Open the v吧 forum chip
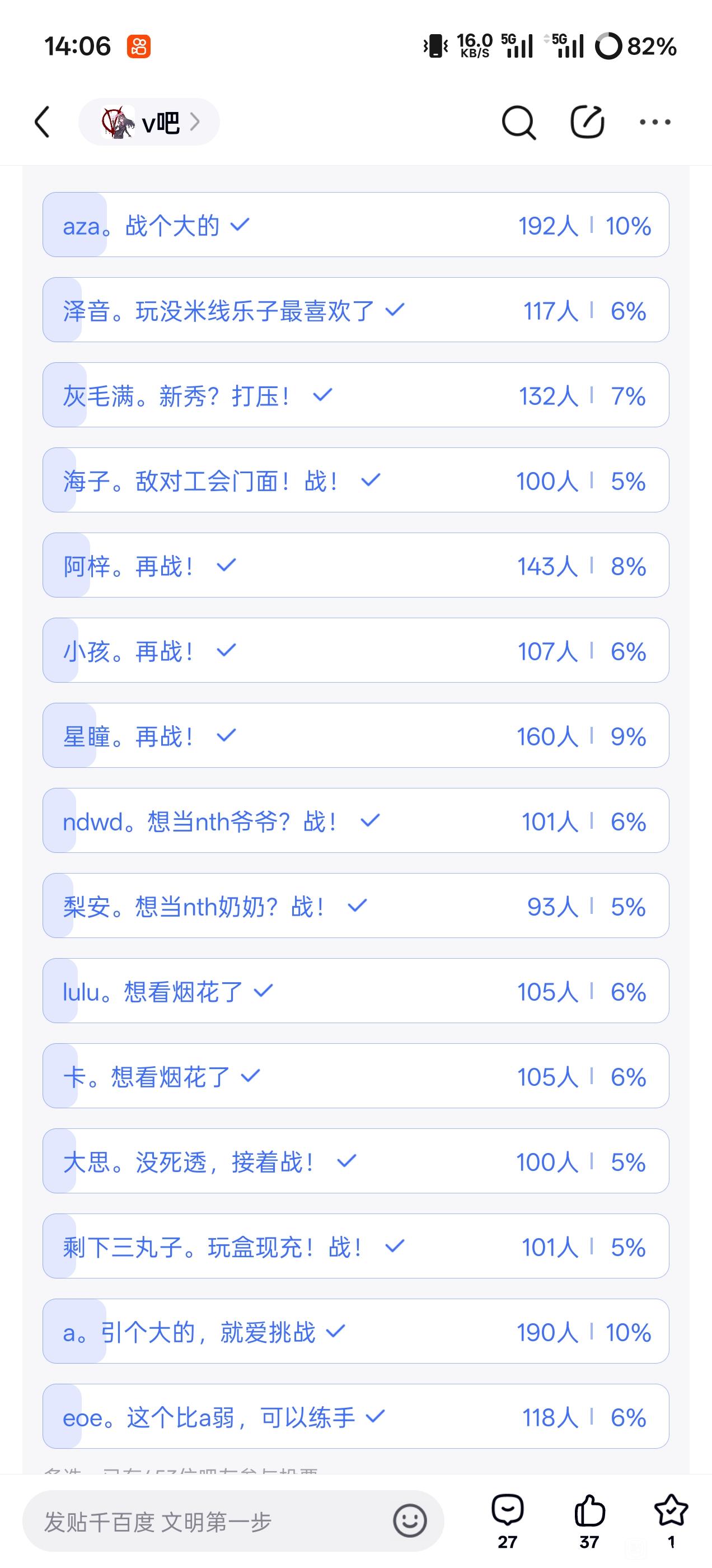 pyautogui.click(x=149, y=122)
